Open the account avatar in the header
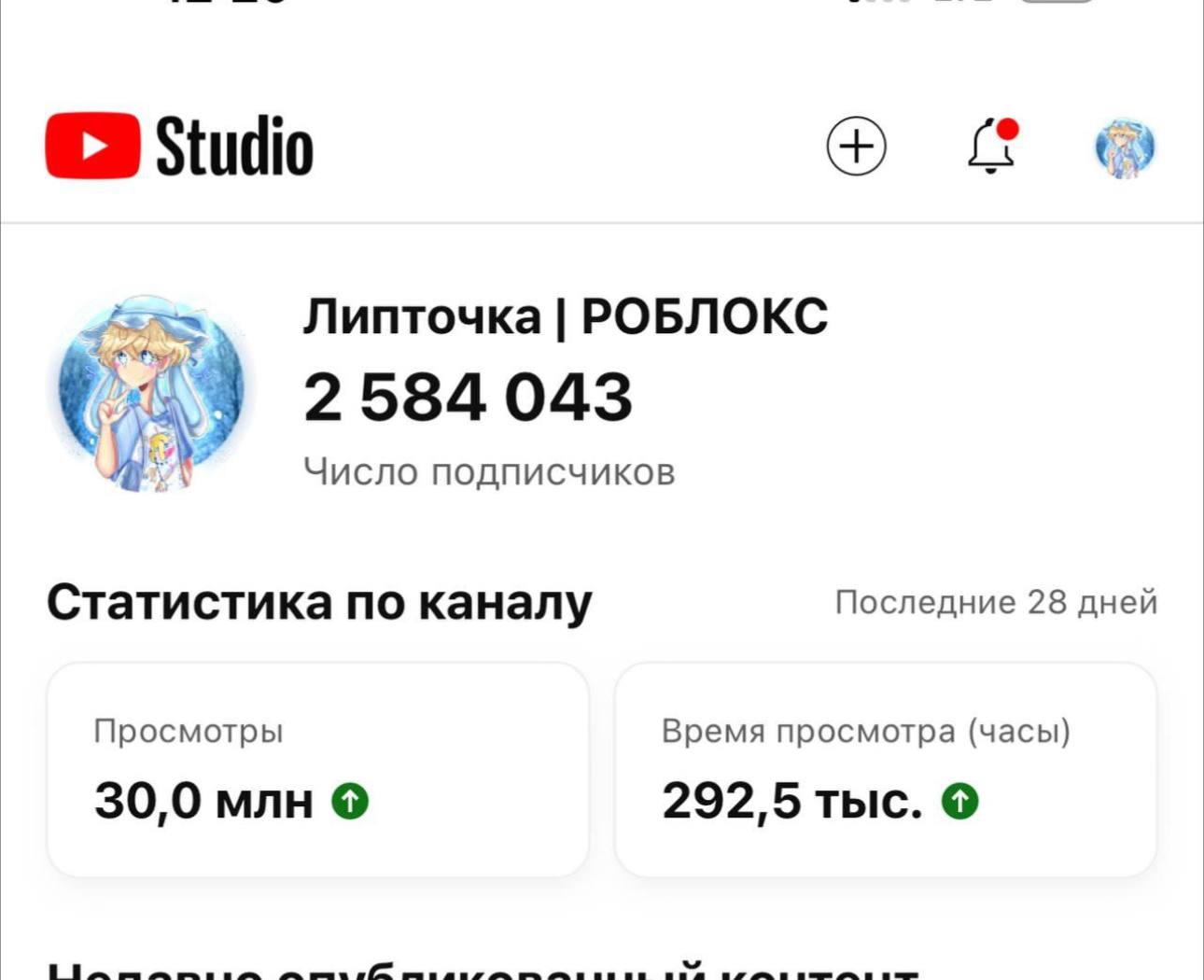The image size is (1204, 980). point(1125,147)
